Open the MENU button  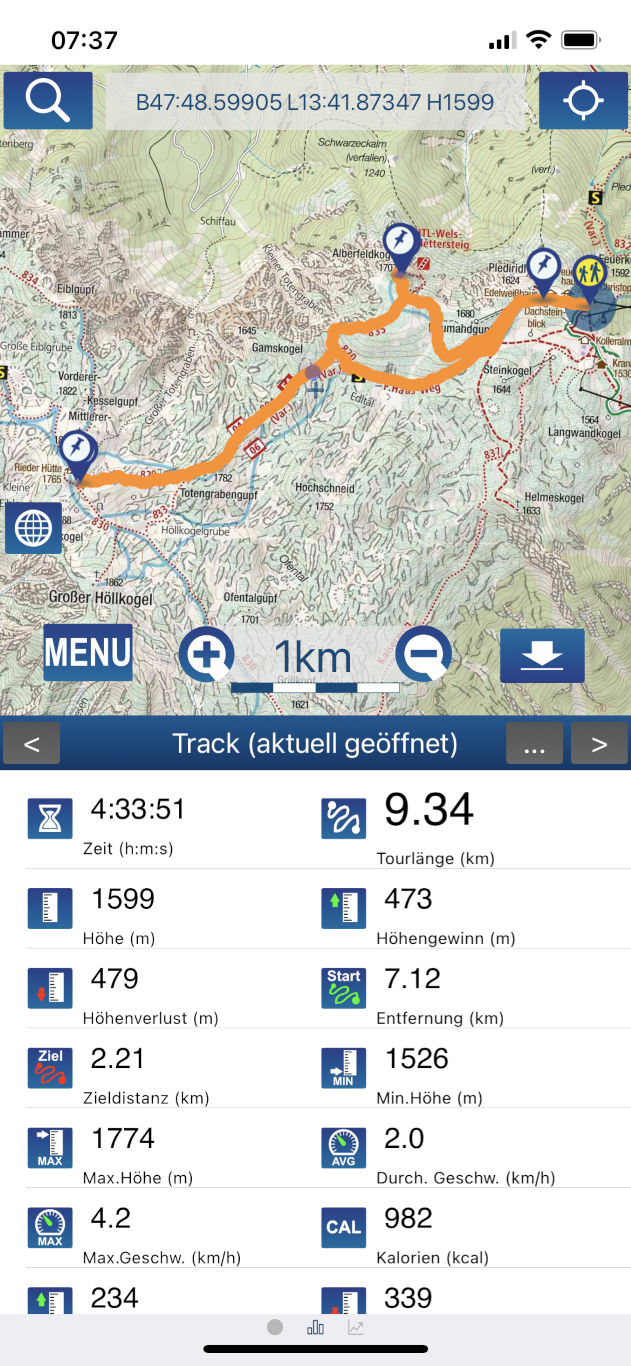(88, 653)
